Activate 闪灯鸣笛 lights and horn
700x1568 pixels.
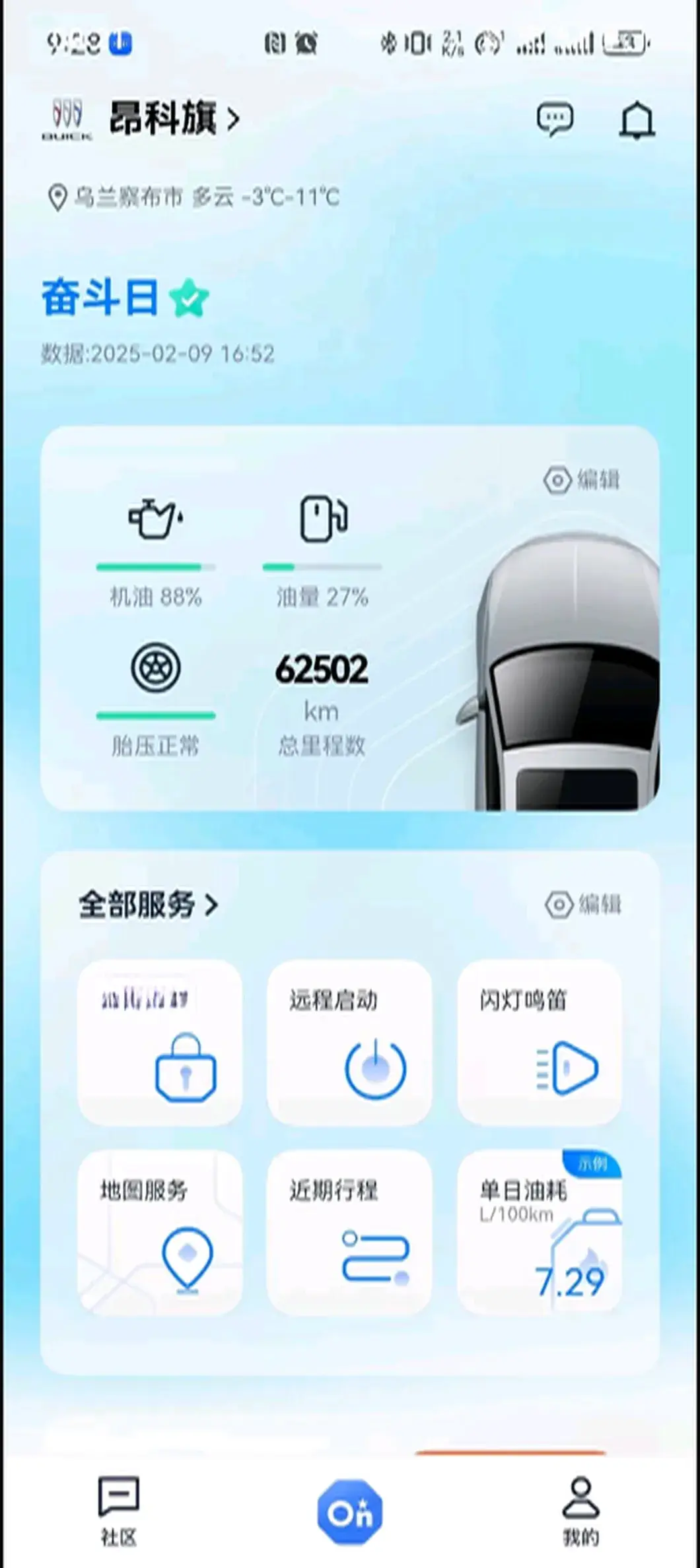pos(539,1042)
